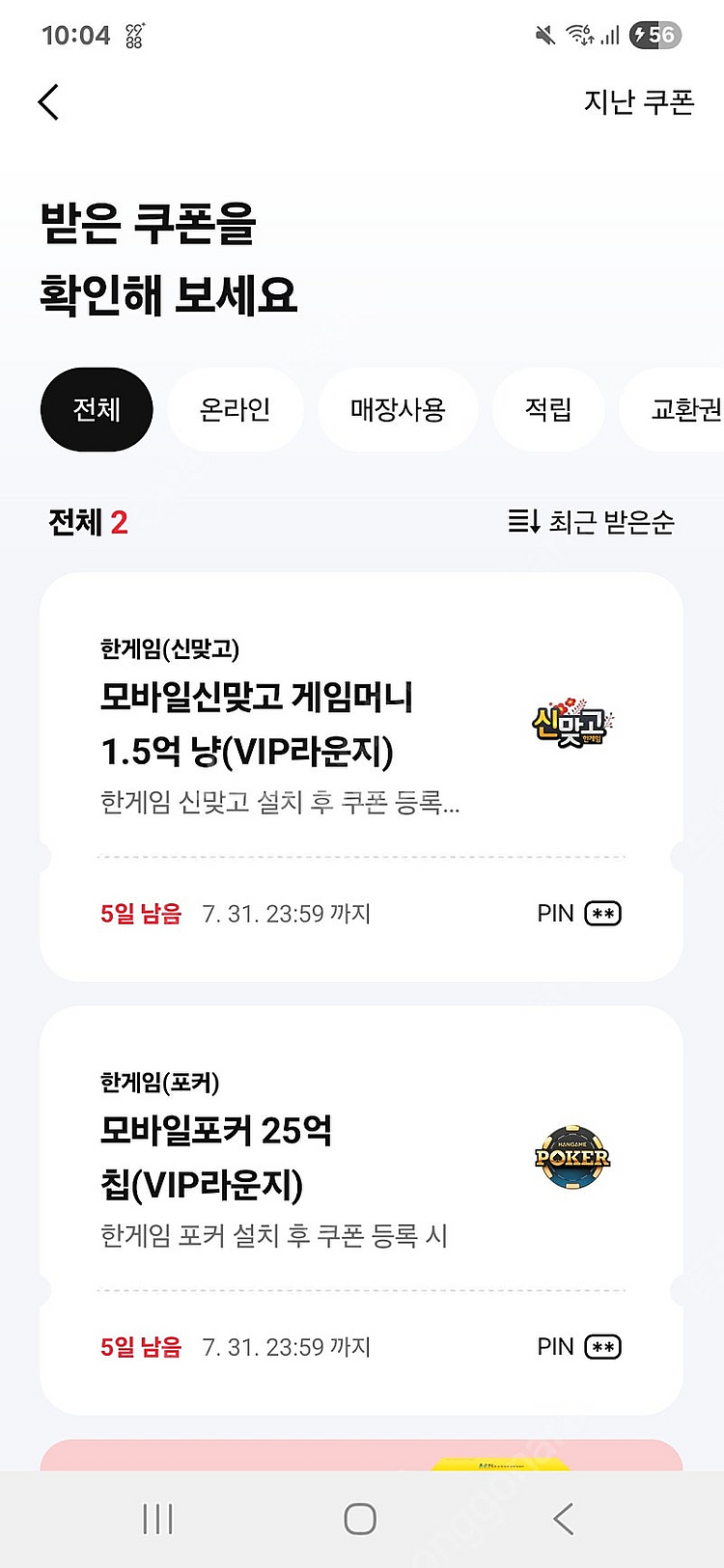Reveal PIN for the 포커 coupon

click(x=579, y=1347)
